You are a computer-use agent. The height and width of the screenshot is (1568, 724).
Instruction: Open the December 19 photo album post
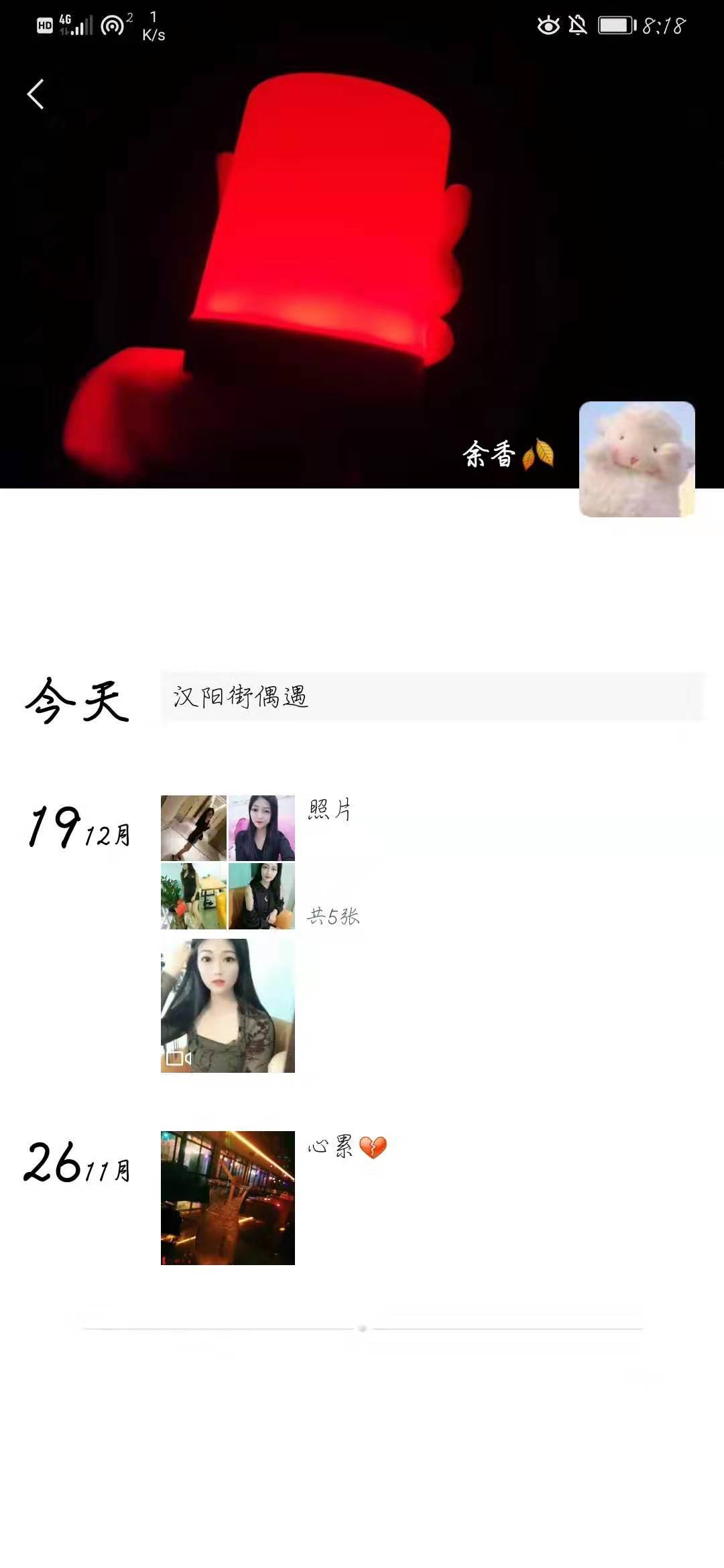[x=228, y=862]
